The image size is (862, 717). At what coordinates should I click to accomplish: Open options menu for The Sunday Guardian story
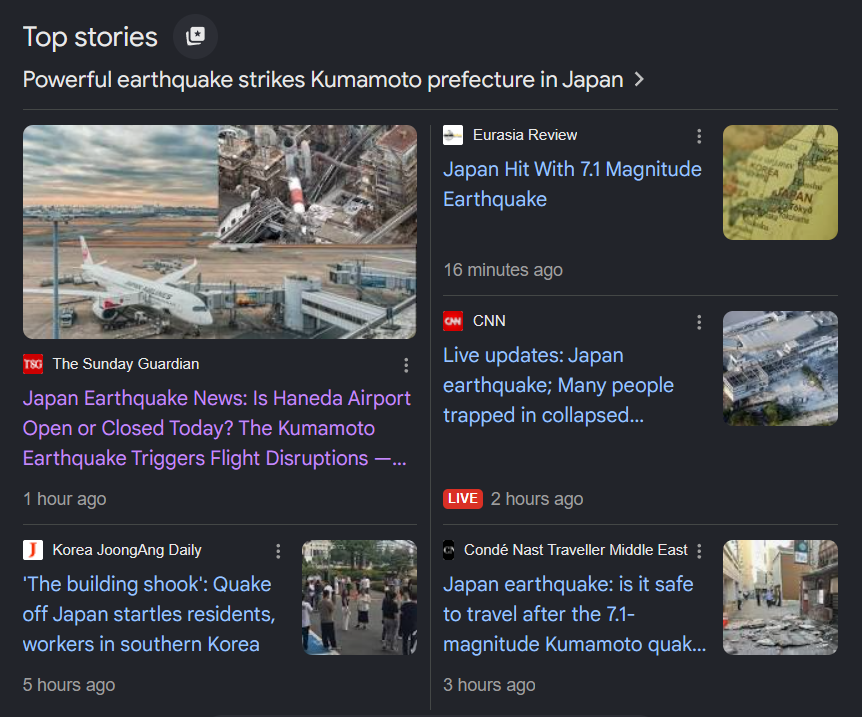click(406, 365)
